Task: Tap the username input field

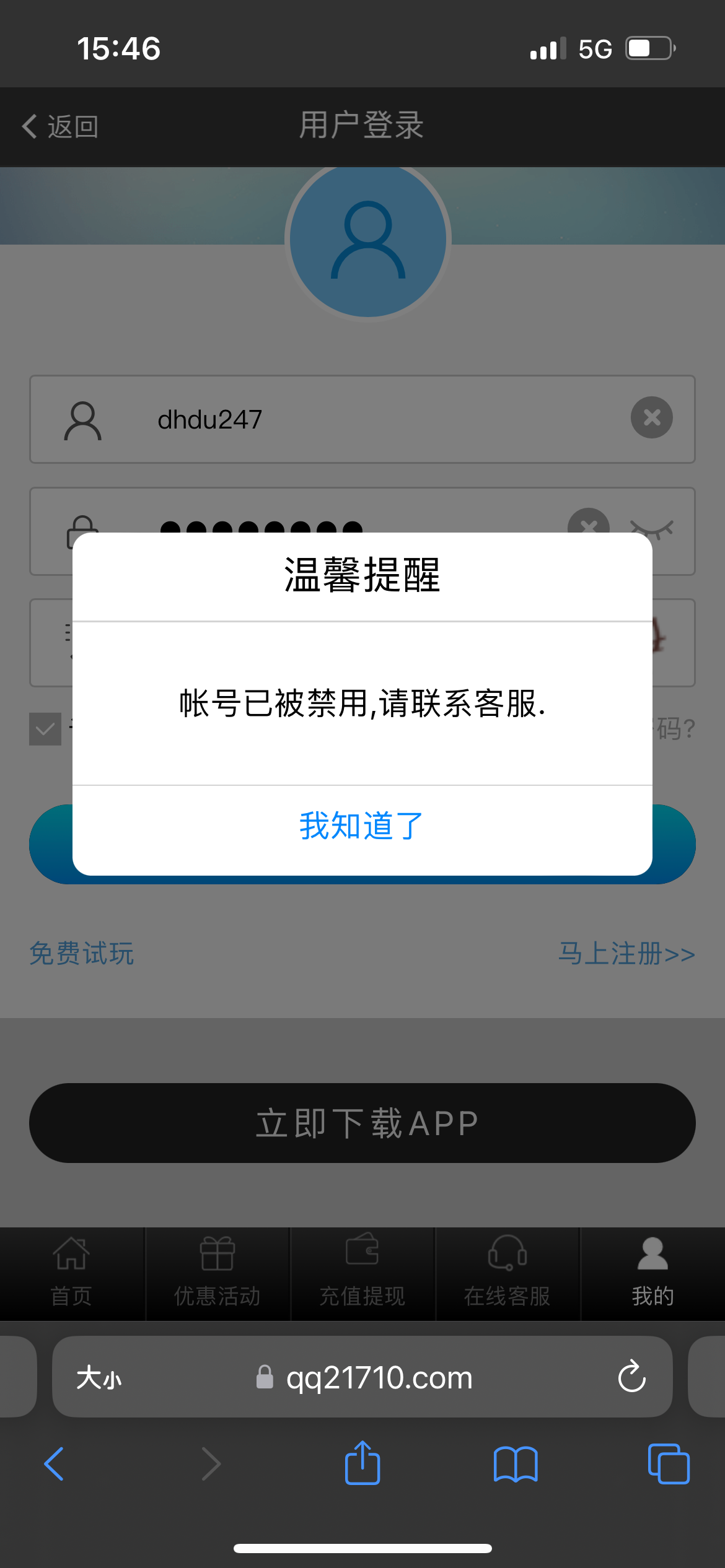Action: [372, 419]
